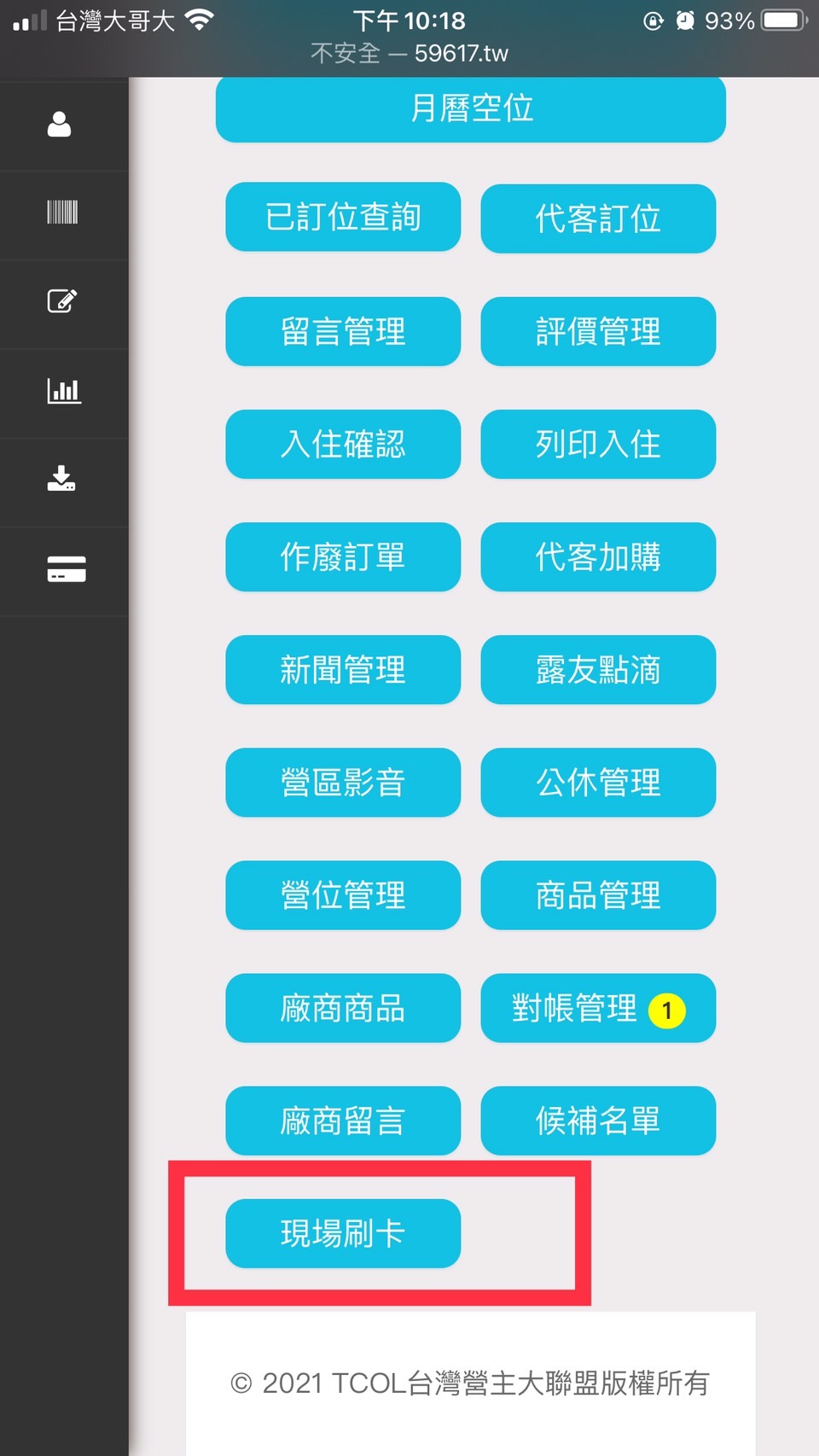Open 作廢訂單 voided orders
The height and width of the screenshot is (1456, 819).
coord(343,556)
